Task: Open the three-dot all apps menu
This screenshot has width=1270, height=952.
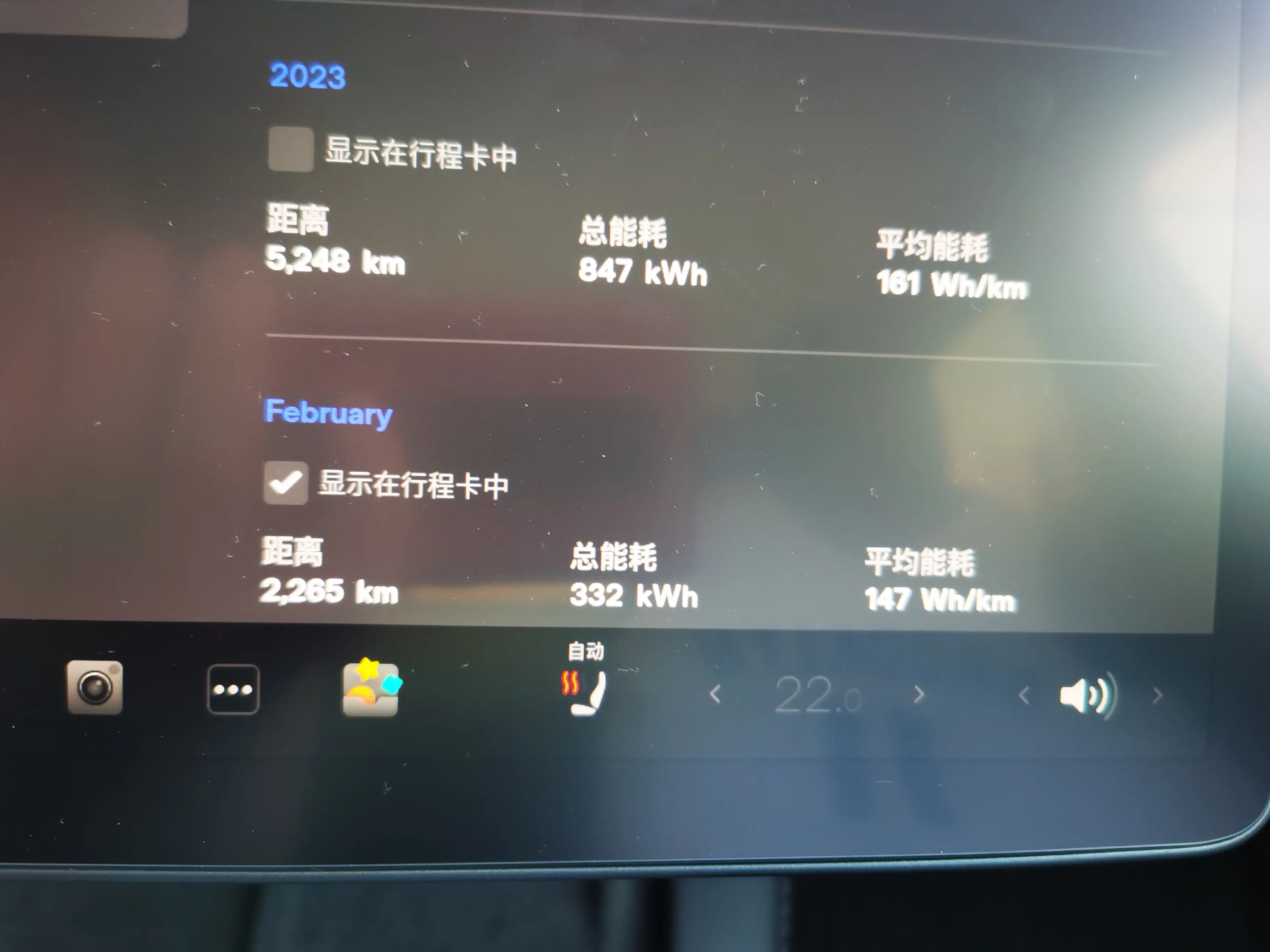Action: [233, 689]
